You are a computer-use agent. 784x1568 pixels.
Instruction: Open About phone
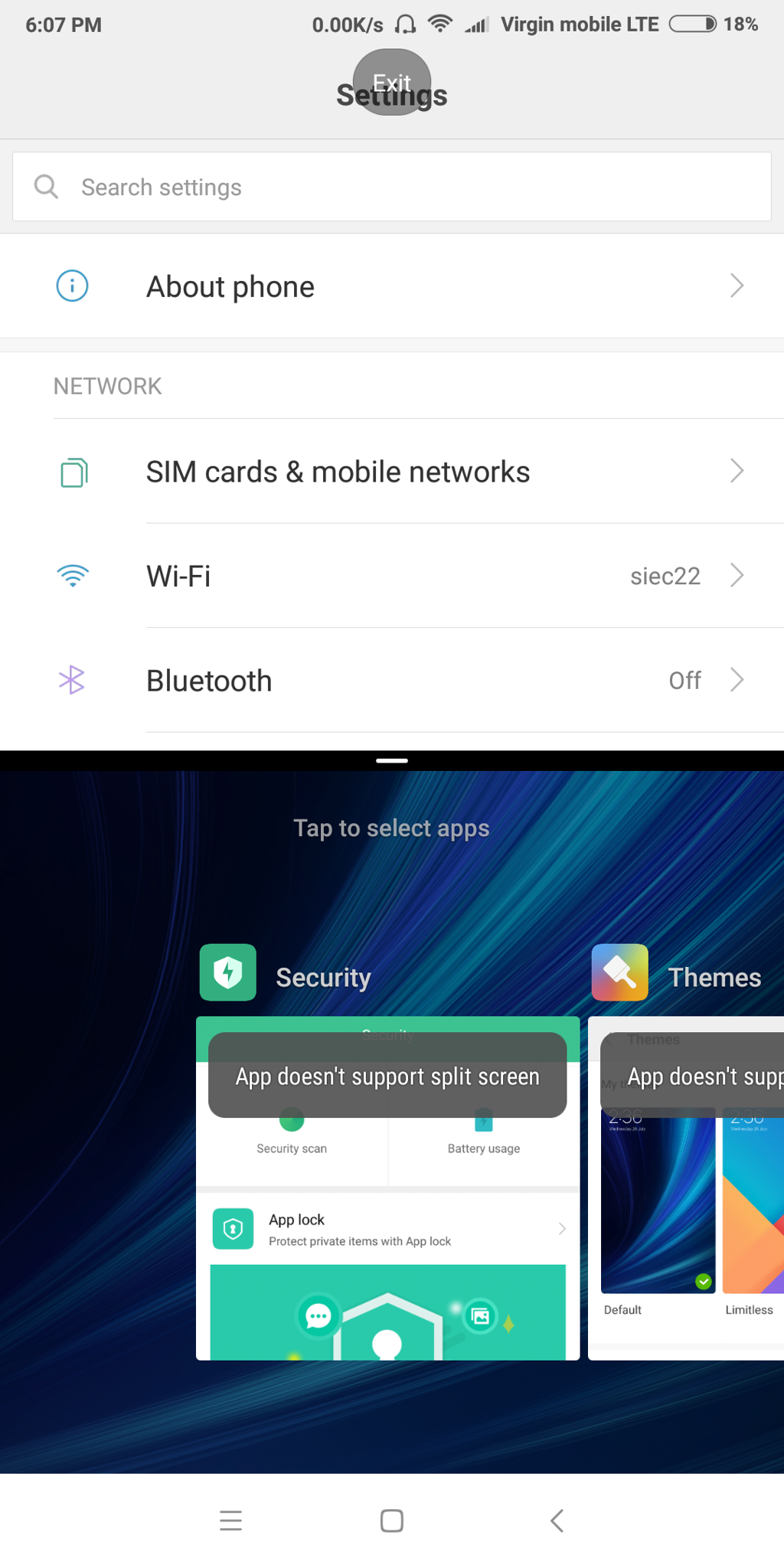tap(391, 286)
